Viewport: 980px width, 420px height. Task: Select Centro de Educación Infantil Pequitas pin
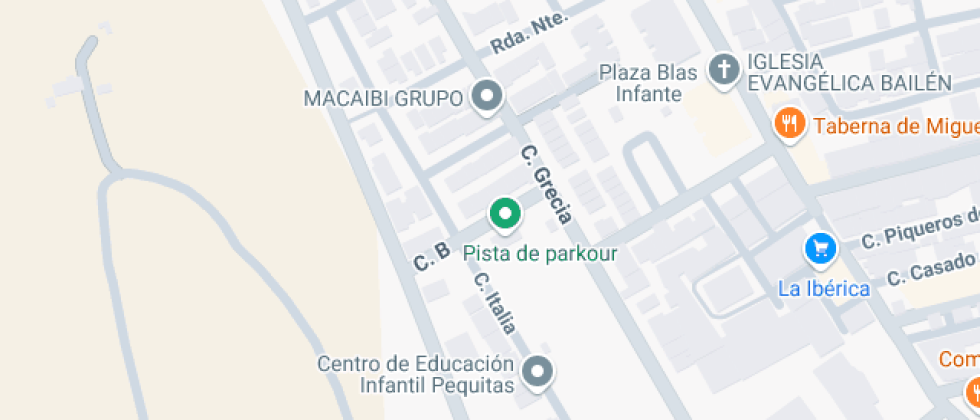click(539, 372)
